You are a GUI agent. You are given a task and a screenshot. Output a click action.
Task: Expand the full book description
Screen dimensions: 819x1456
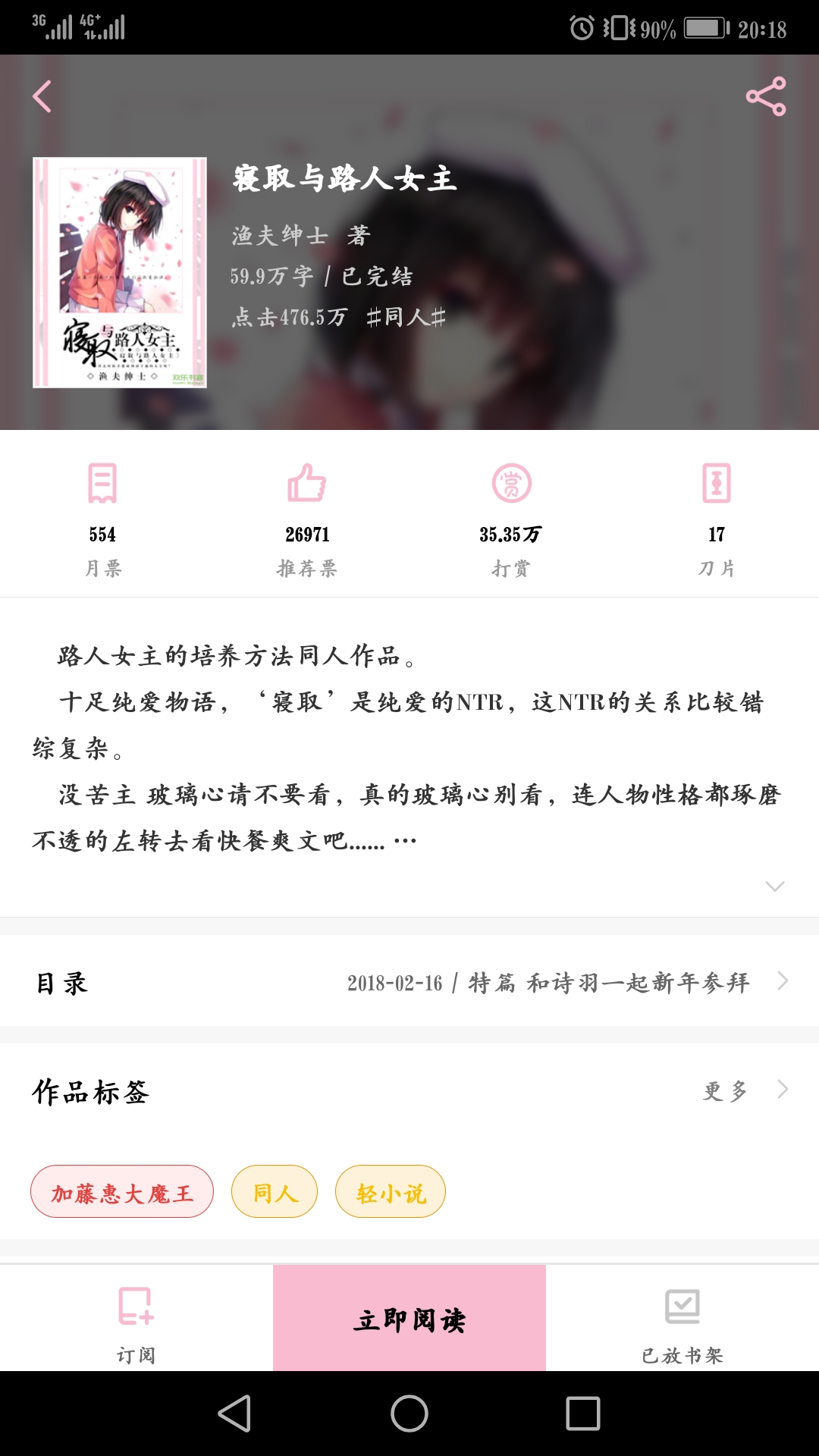click(x=775, y=886)
